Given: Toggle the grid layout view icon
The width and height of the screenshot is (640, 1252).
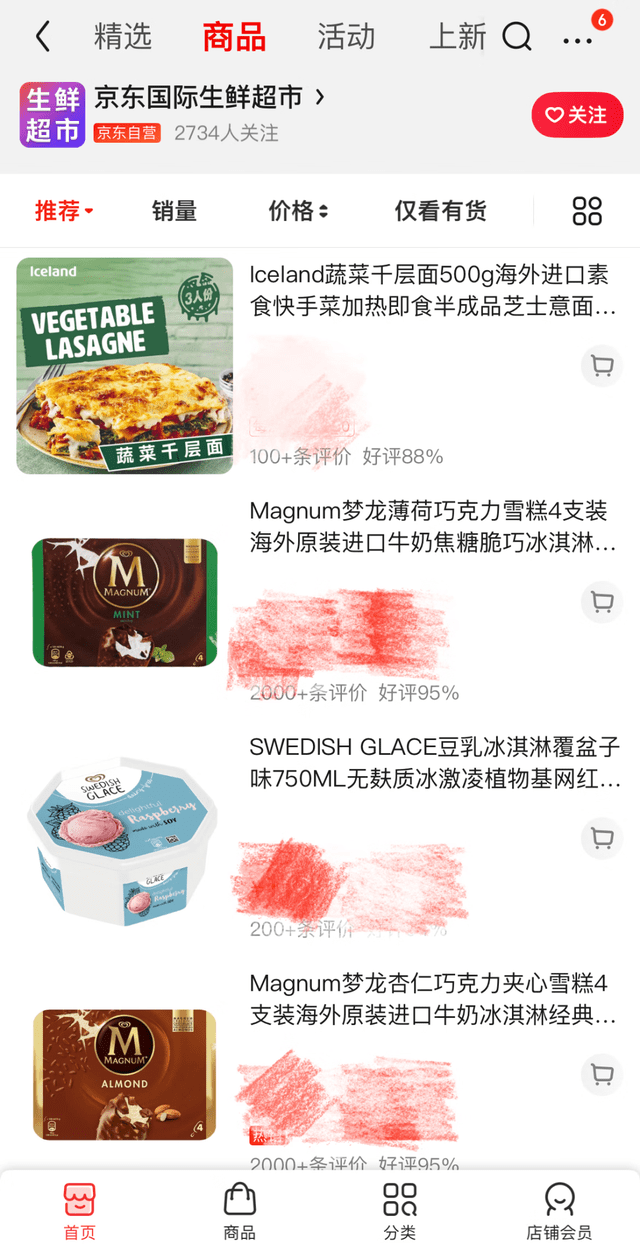Looking at the screenshot, I should click(587, 211).
